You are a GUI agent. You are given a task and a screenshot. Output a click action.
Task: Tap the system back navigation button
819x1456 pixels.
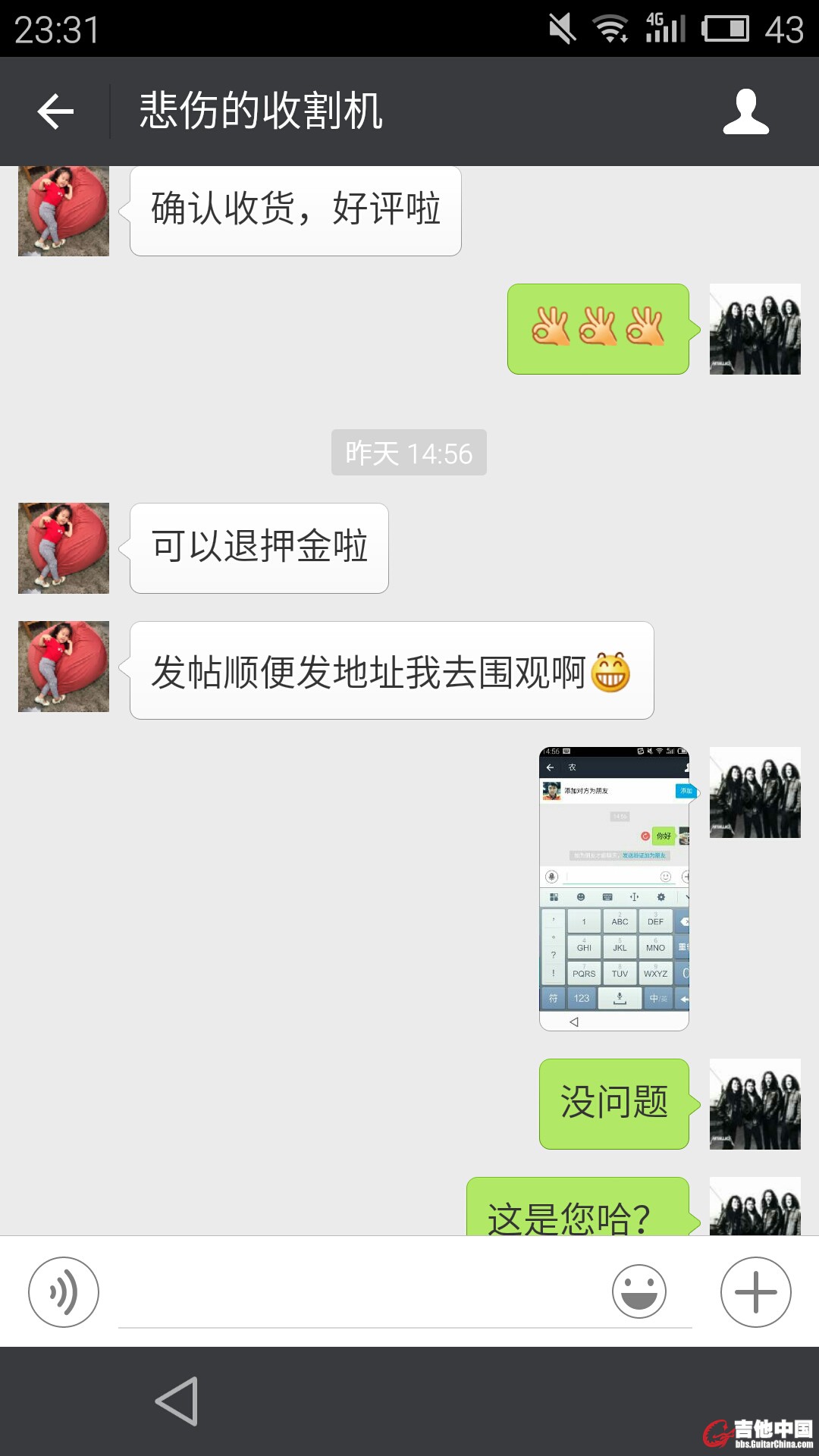[x=177, y=1401]
